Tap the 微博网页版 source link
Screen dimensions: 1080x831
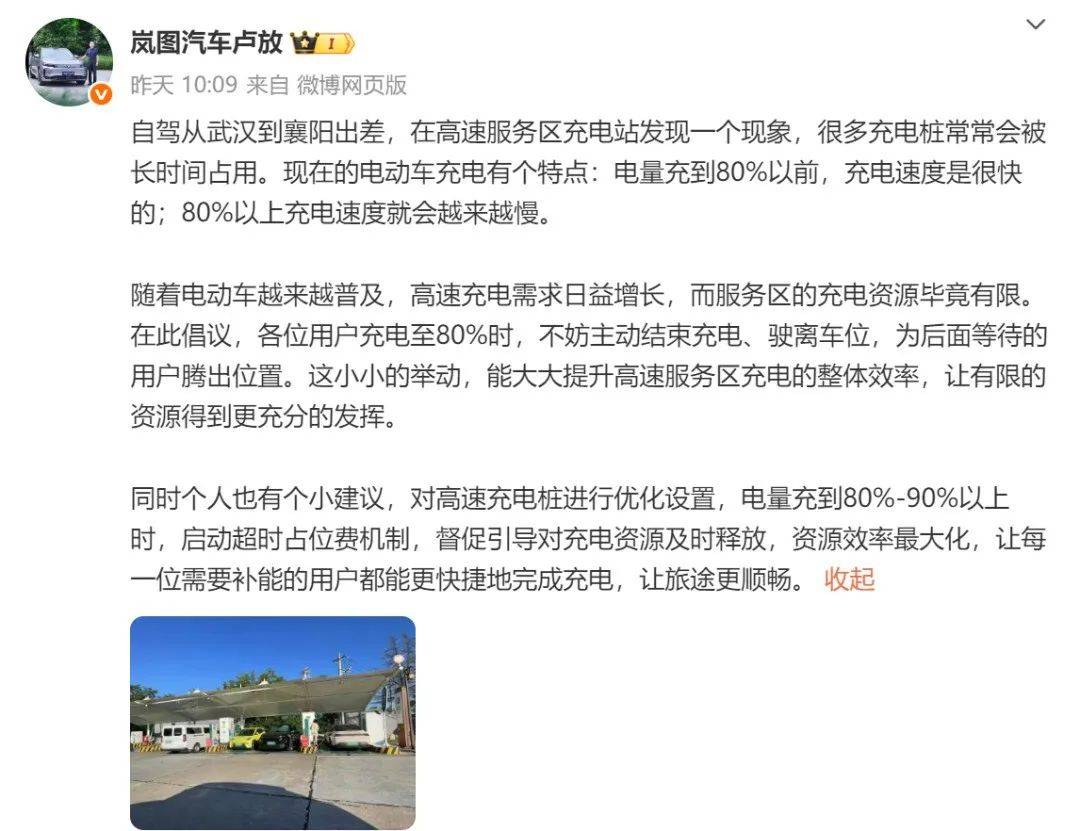click(351, 86)
